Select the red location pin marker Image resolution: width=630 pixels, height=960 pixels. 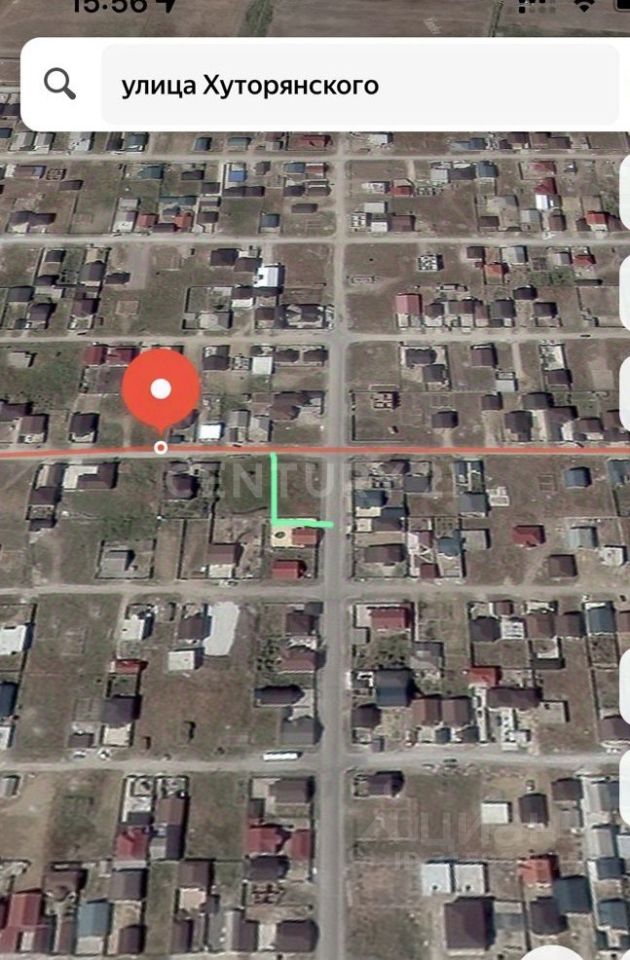(160, 391)
